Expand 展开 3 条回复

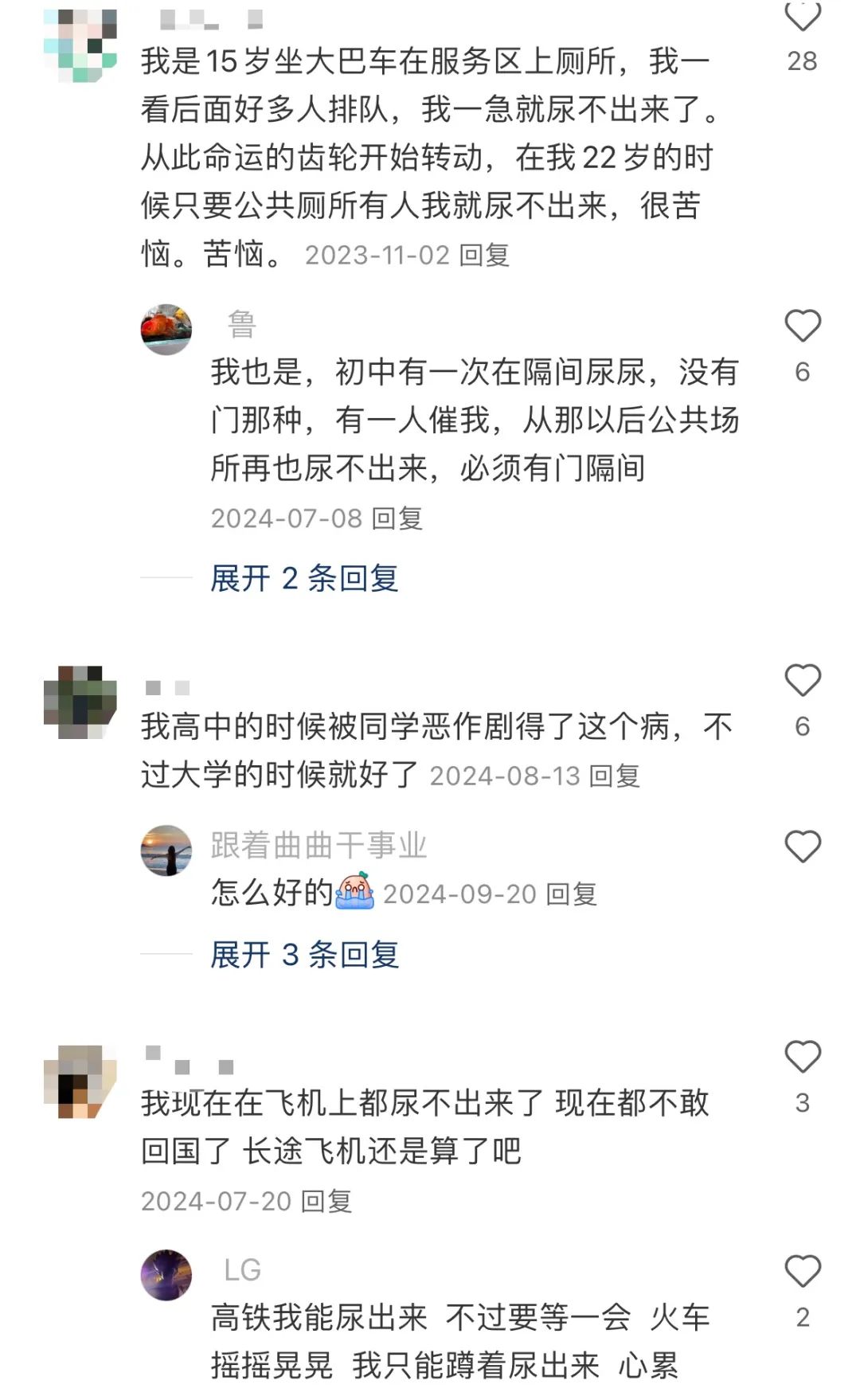pyautogui.click(x=304, y=955)
